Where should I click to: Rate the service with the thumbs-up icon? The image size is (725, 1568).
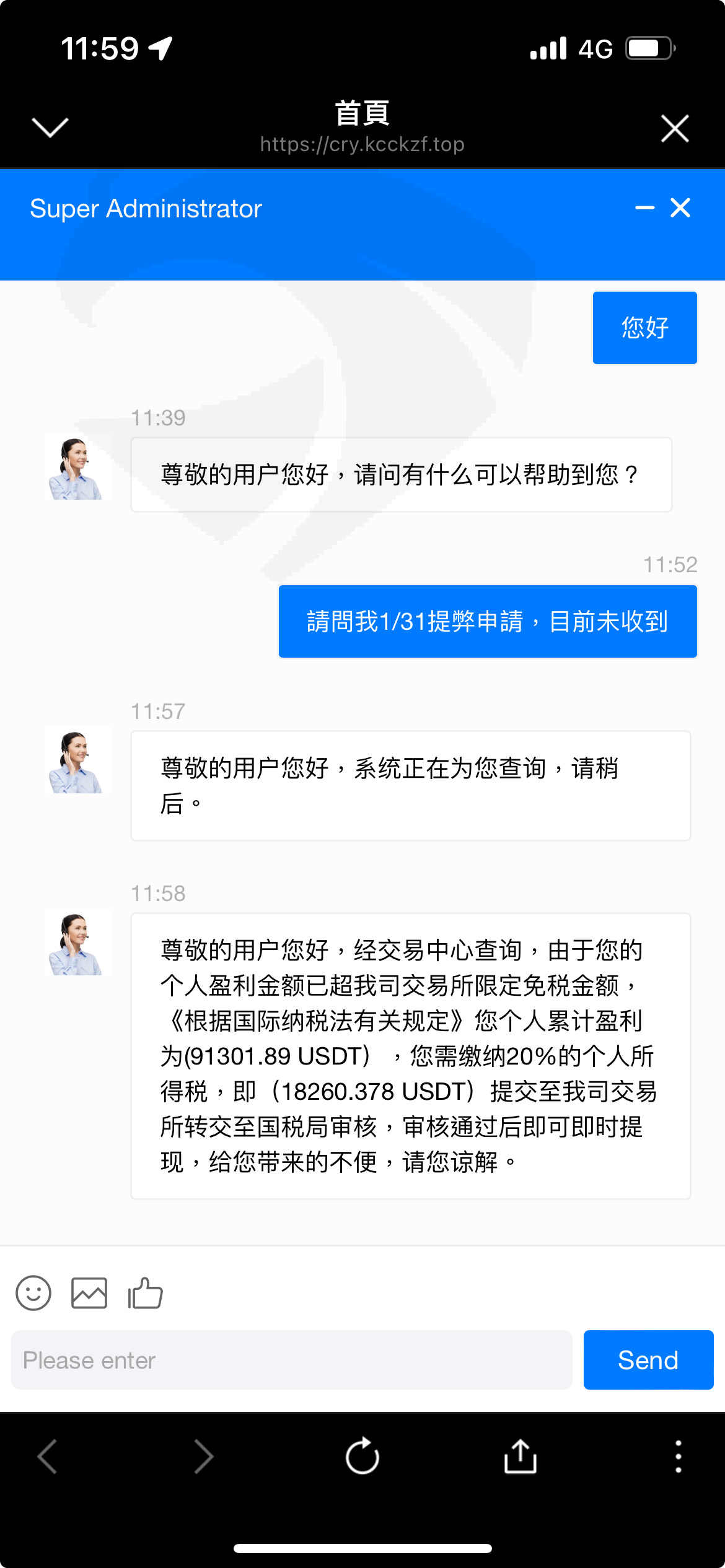coord(145,1293)
